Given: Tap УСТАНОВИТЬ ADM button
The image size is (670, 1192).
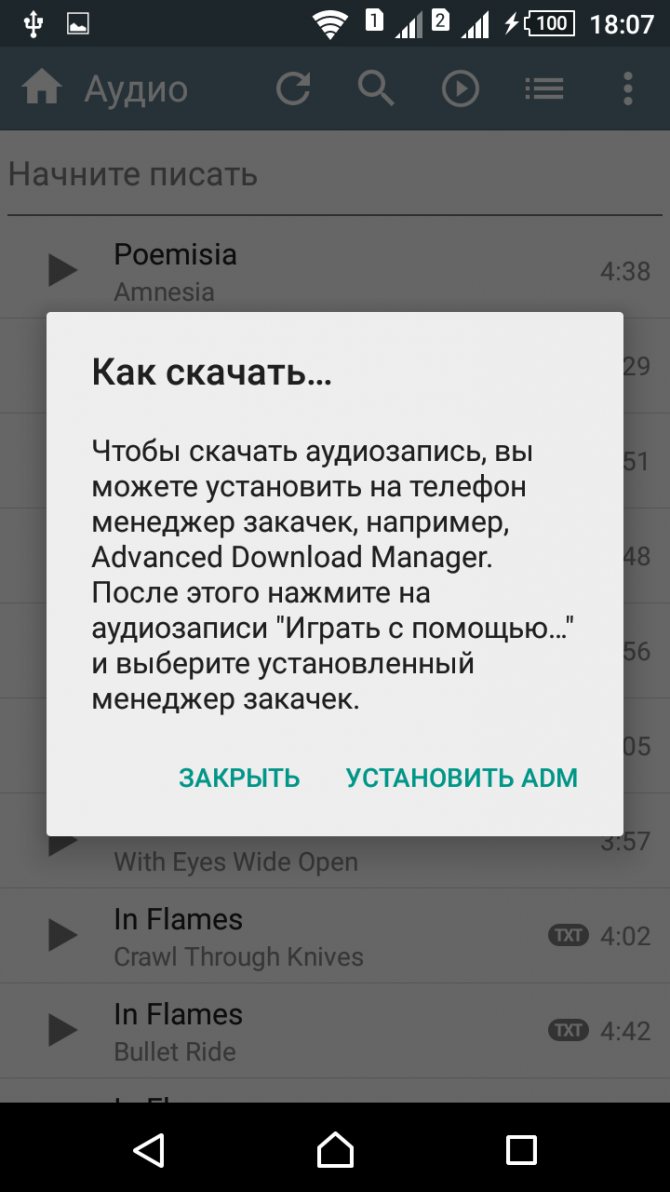Looking at the screenshot, I should (462, 778).
